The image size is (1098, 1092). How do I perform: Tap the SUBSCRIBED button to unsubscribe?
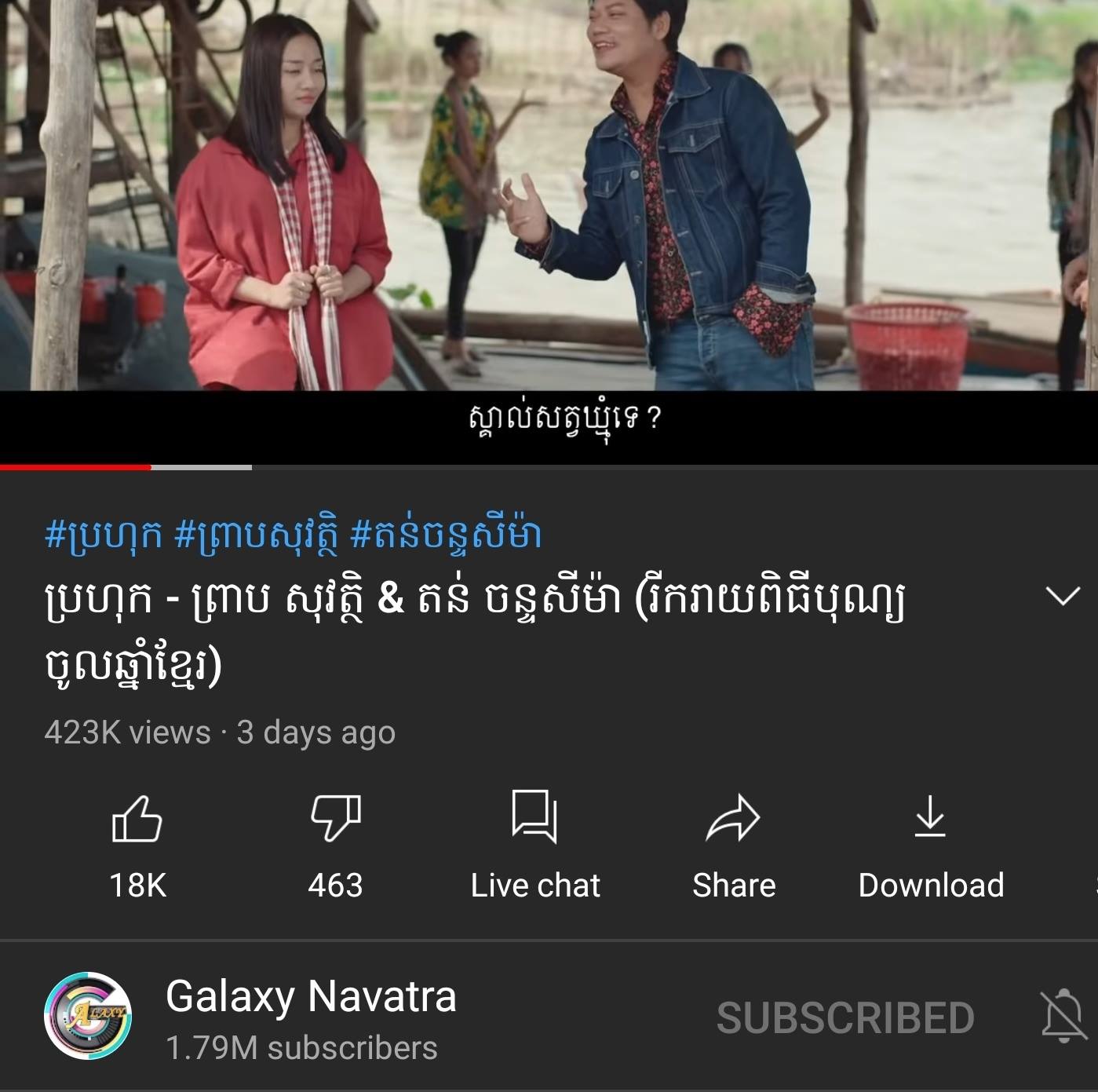coord(844,1018)
